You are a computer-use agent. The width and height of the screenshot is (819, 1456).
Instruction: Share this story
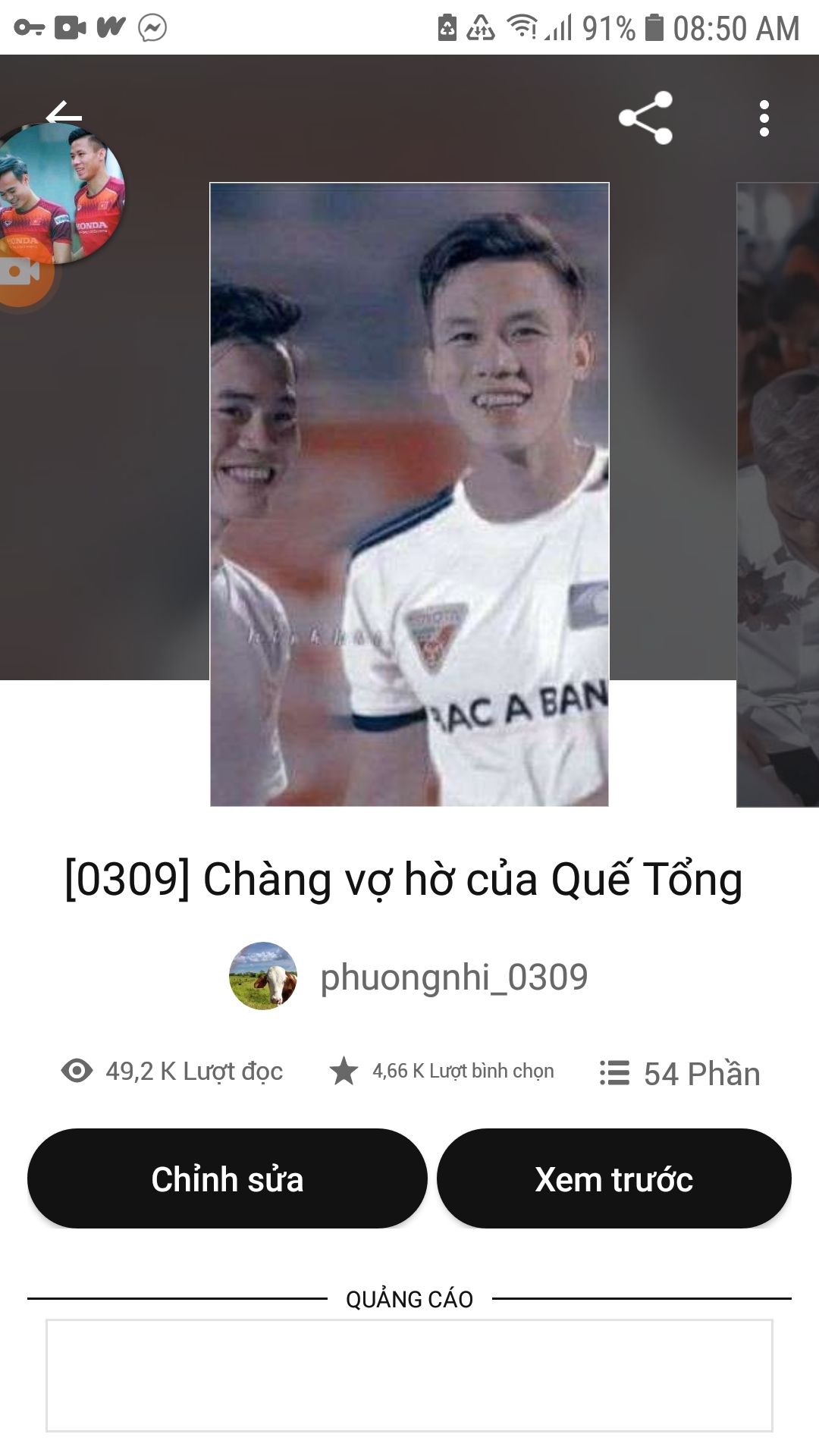[645, 118]
